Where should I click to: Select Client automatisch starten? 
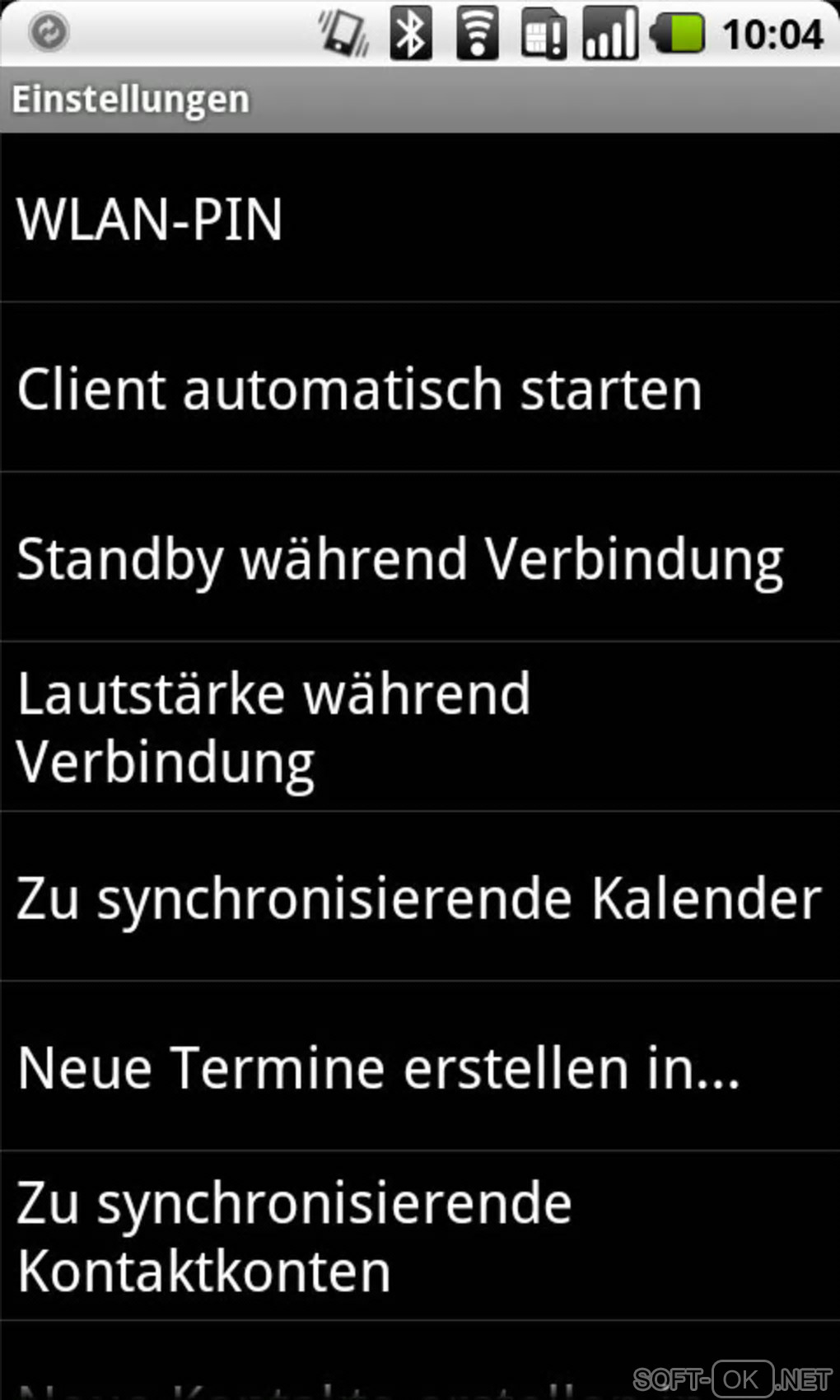[420, 389]
